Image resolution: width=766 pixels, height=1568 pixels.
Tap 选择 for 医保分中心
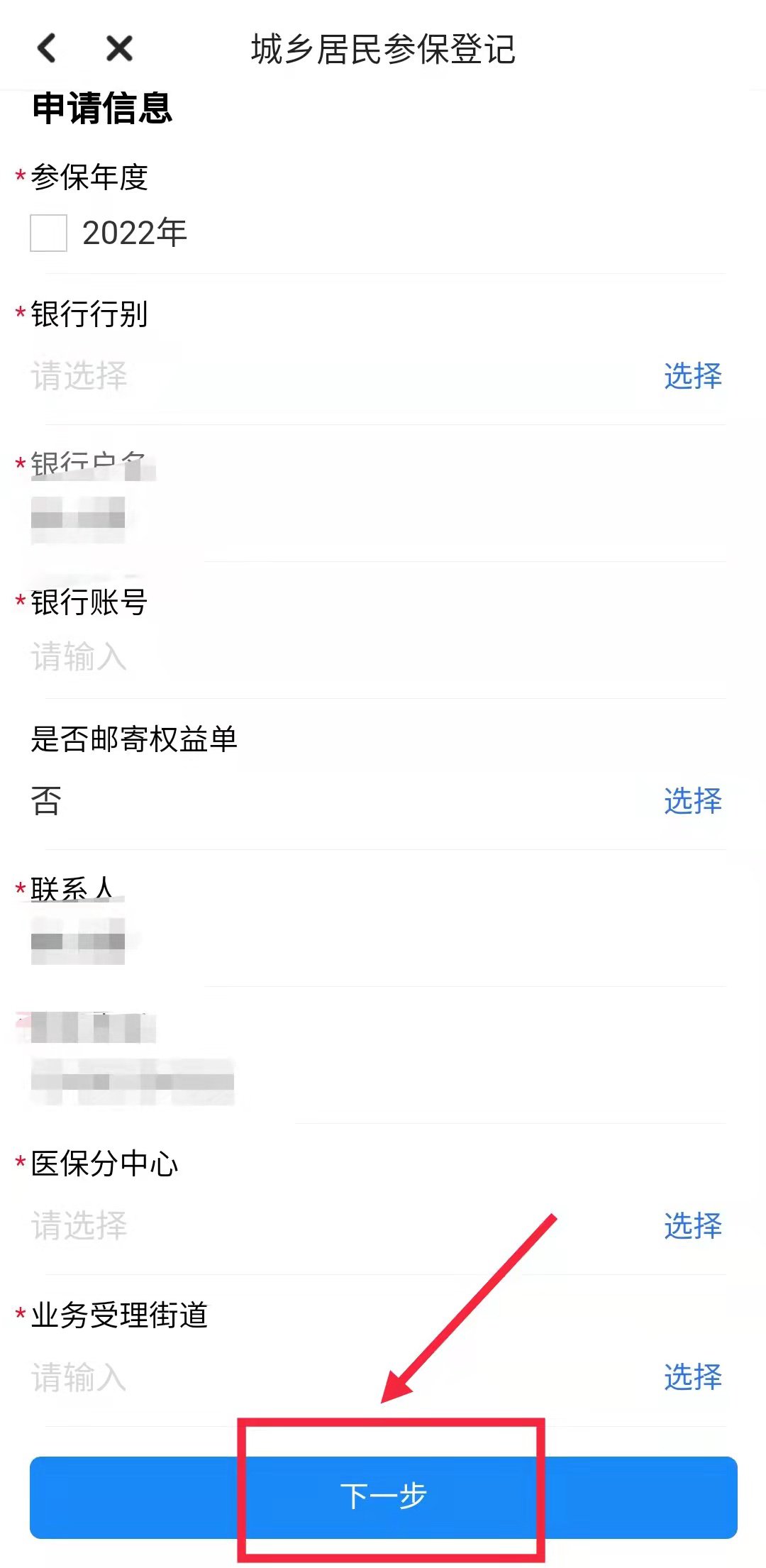coord(692,1225)
